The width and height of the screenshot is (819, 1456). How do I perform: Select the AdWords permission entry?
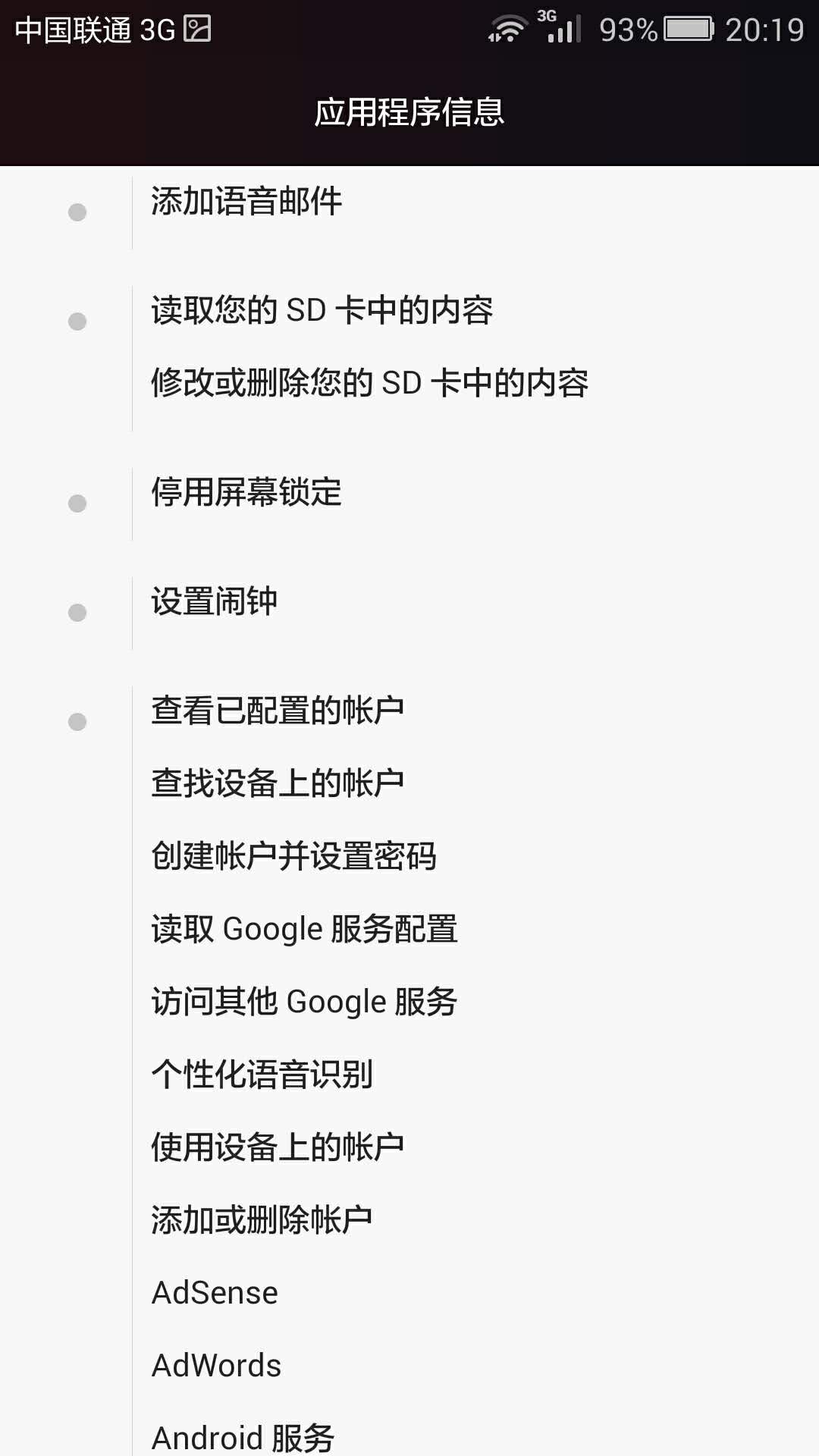coord(217,1366)
